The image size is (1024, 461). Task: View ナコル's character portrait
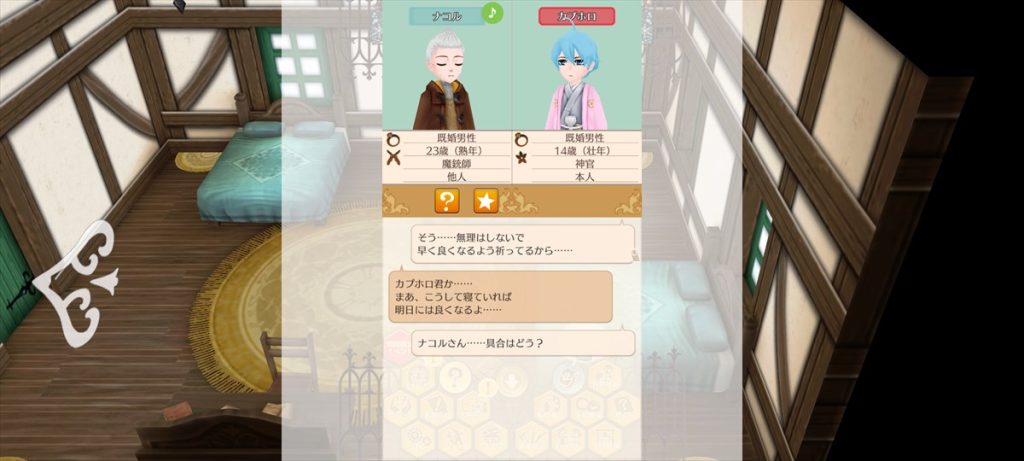tap(445, 80)
